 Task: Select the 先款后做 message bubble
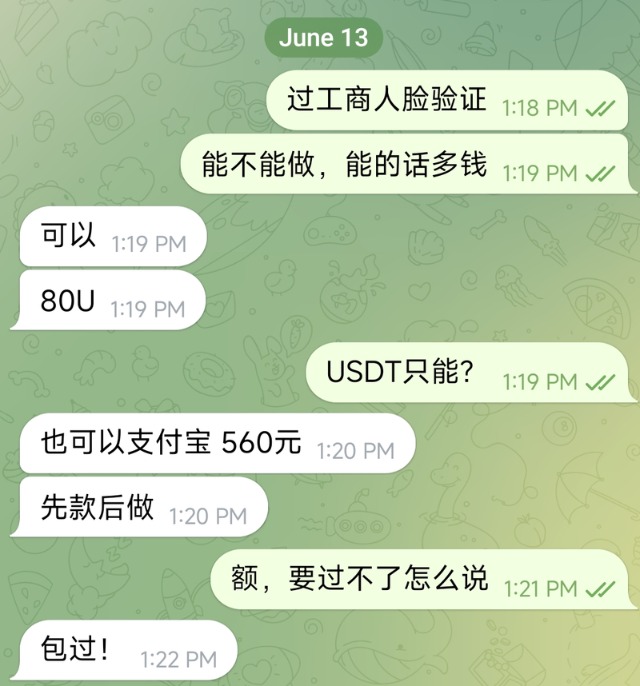pos(143,508)
